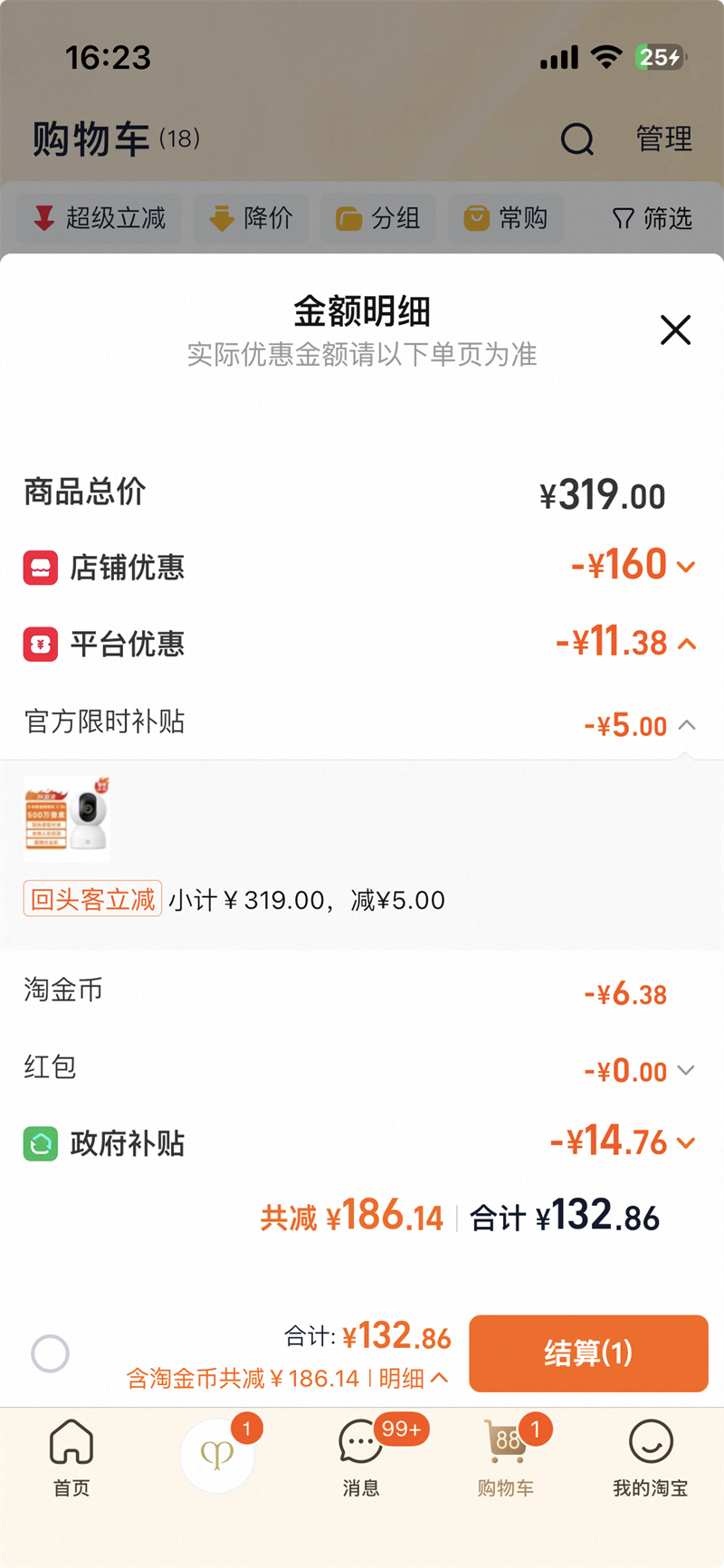
Task: Collapse the 官方限时补贴 subsidy details
Action: (x=687, y=725)
